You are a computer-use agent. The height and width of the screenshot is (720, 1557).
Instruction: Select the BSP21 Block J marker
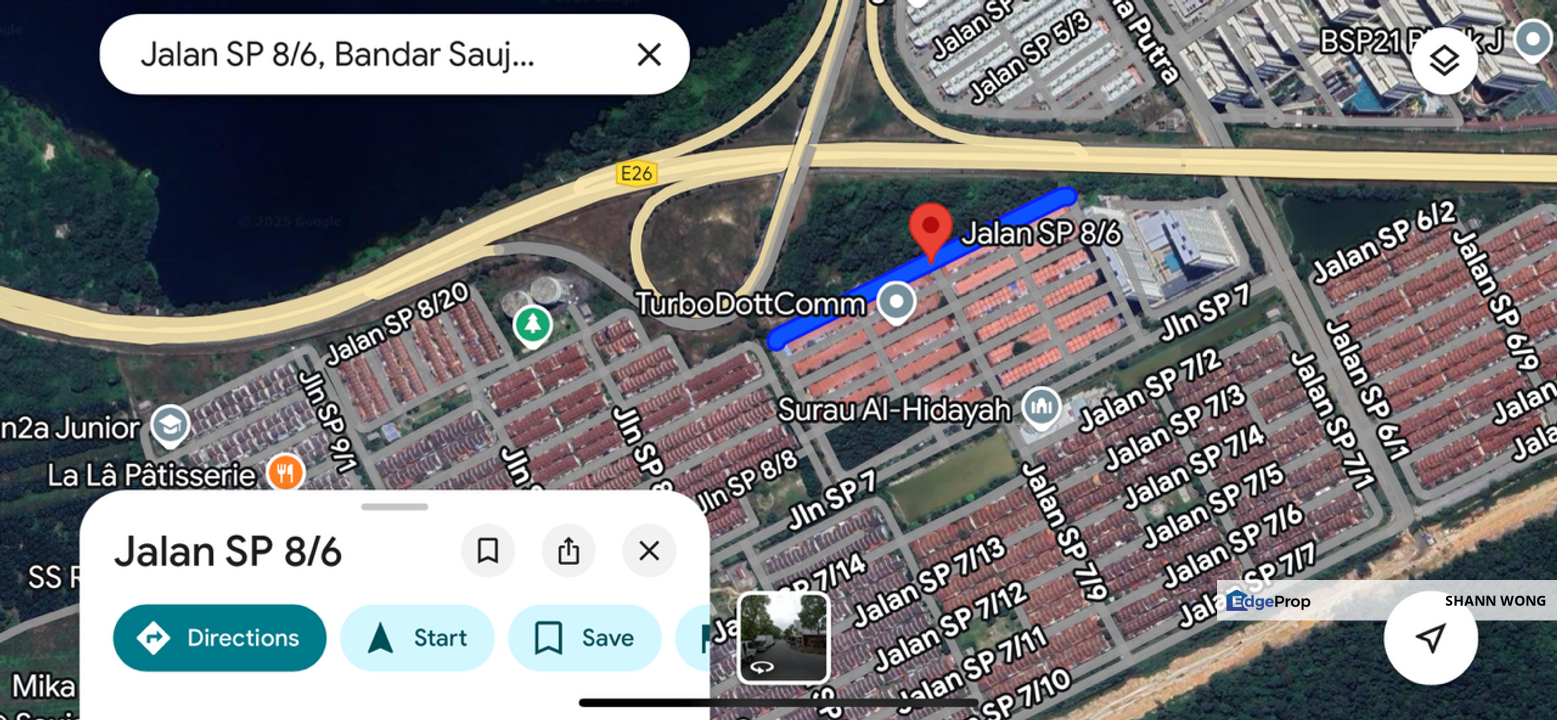pyautogui.click(x=1532, y=40)
